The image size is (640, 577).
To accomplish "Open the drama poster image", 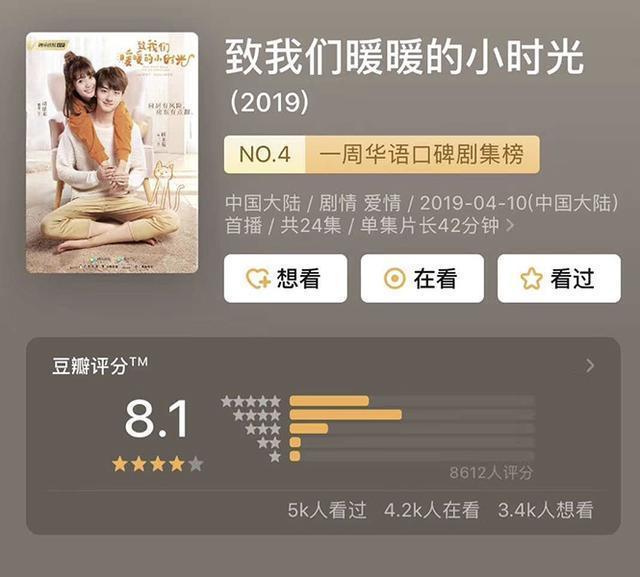I will [112, 153].
